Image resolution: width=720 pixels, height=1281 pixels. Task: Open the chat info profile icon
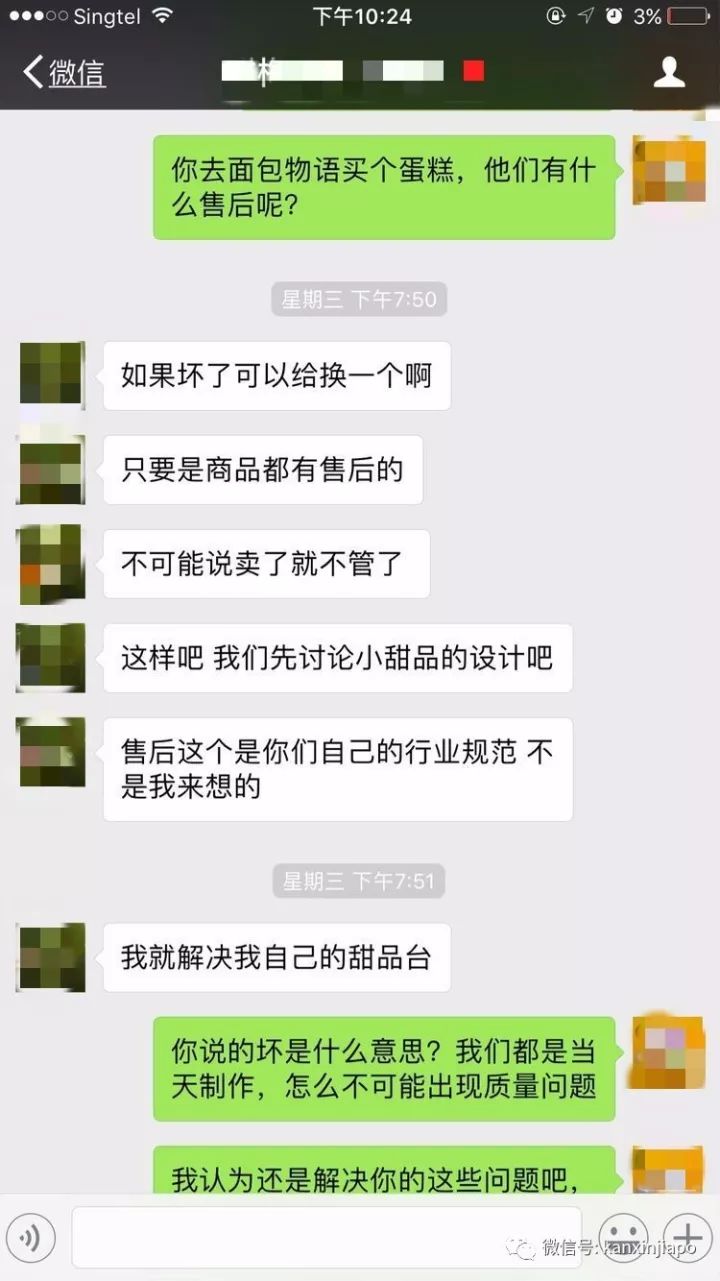point(669,72)
